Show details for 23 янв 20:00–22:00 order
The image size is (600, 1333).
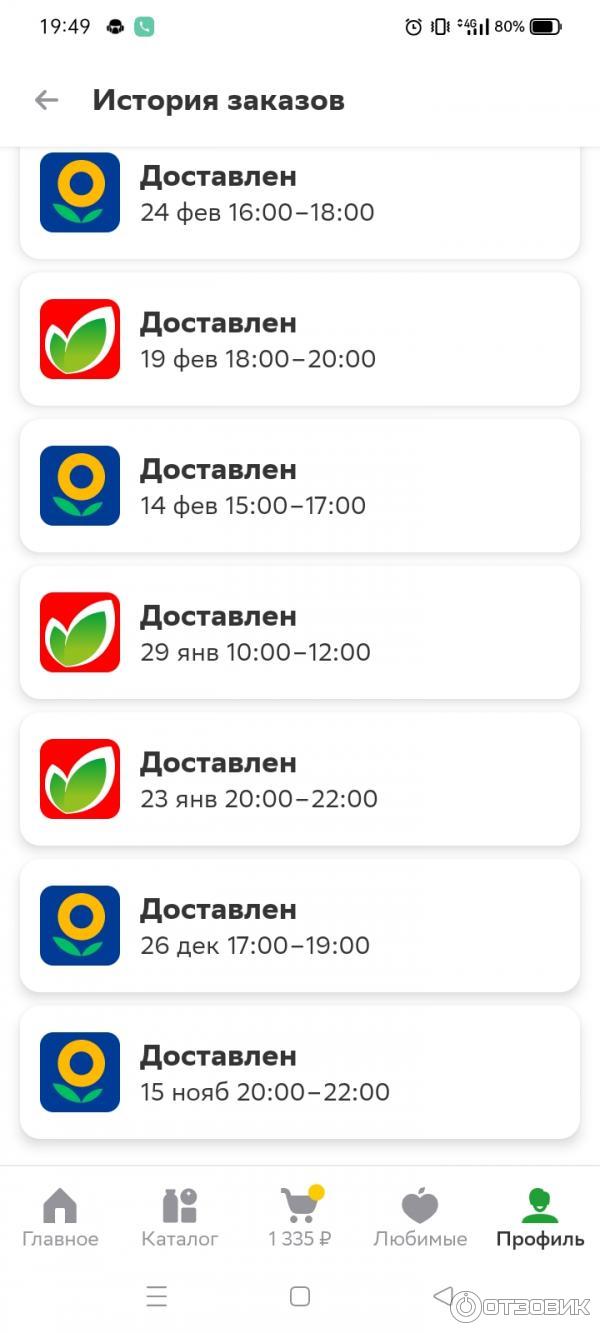(300, 780)
